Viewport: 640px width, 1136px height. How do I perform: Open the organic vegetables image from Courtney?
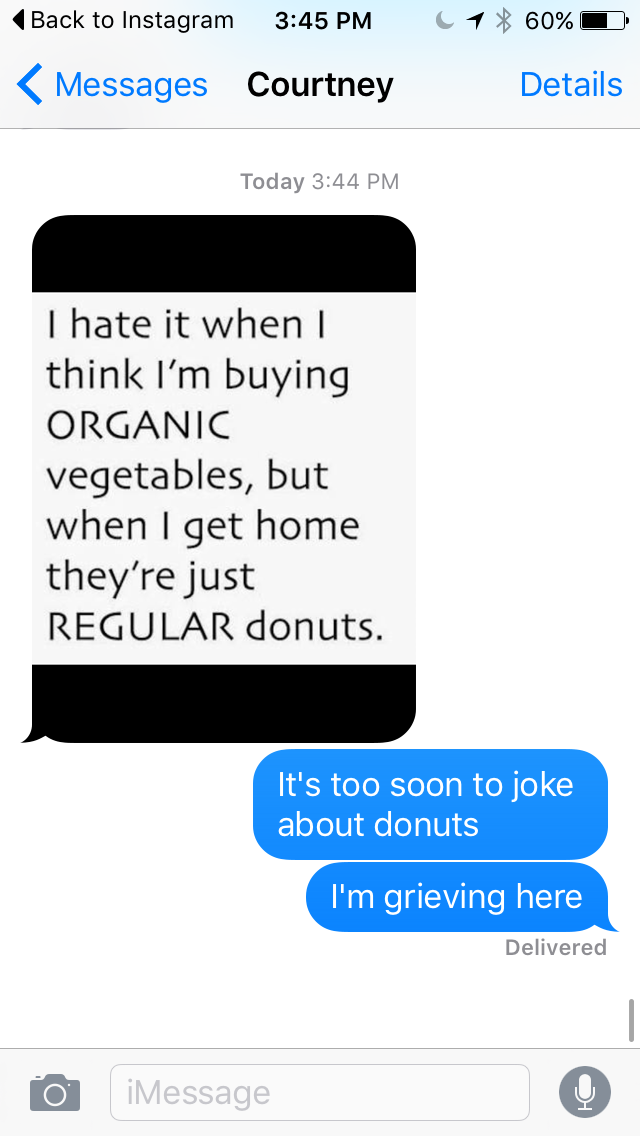[x=224, y=478]
